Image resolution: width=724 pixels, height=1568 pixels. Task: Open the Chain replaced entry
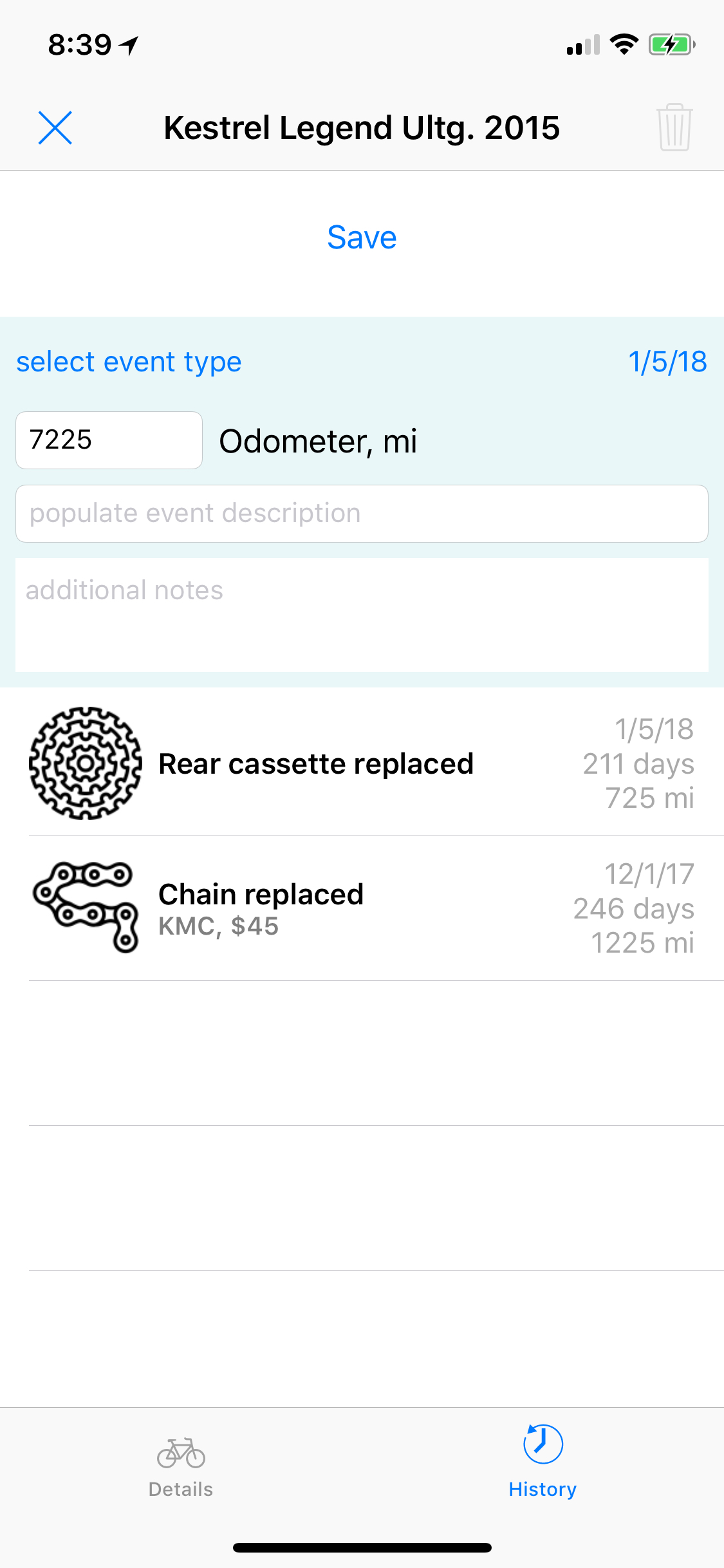tap(362, 908)
